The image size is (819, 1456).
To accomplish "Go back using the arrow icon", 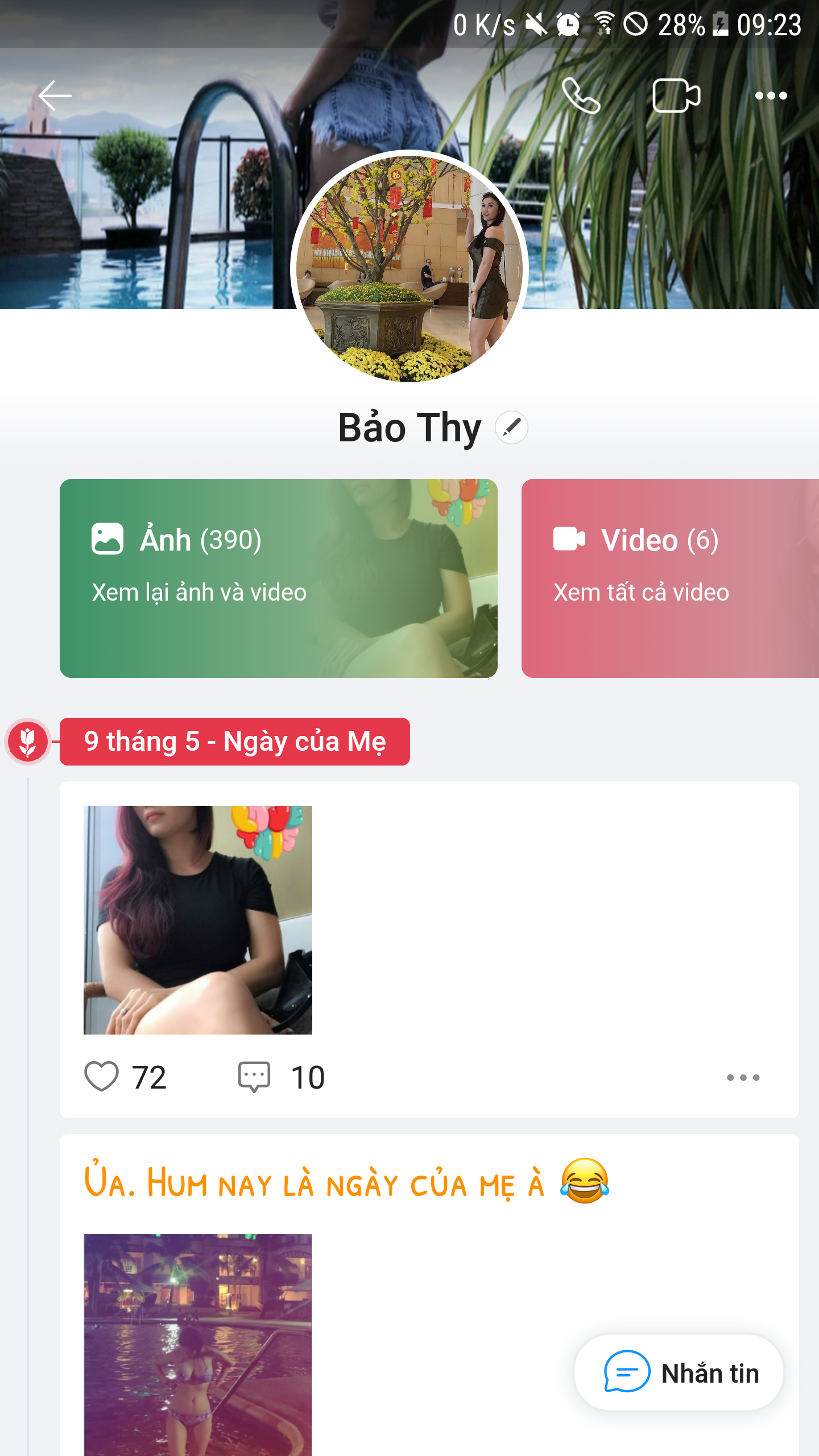I will [x=55, y=96].
